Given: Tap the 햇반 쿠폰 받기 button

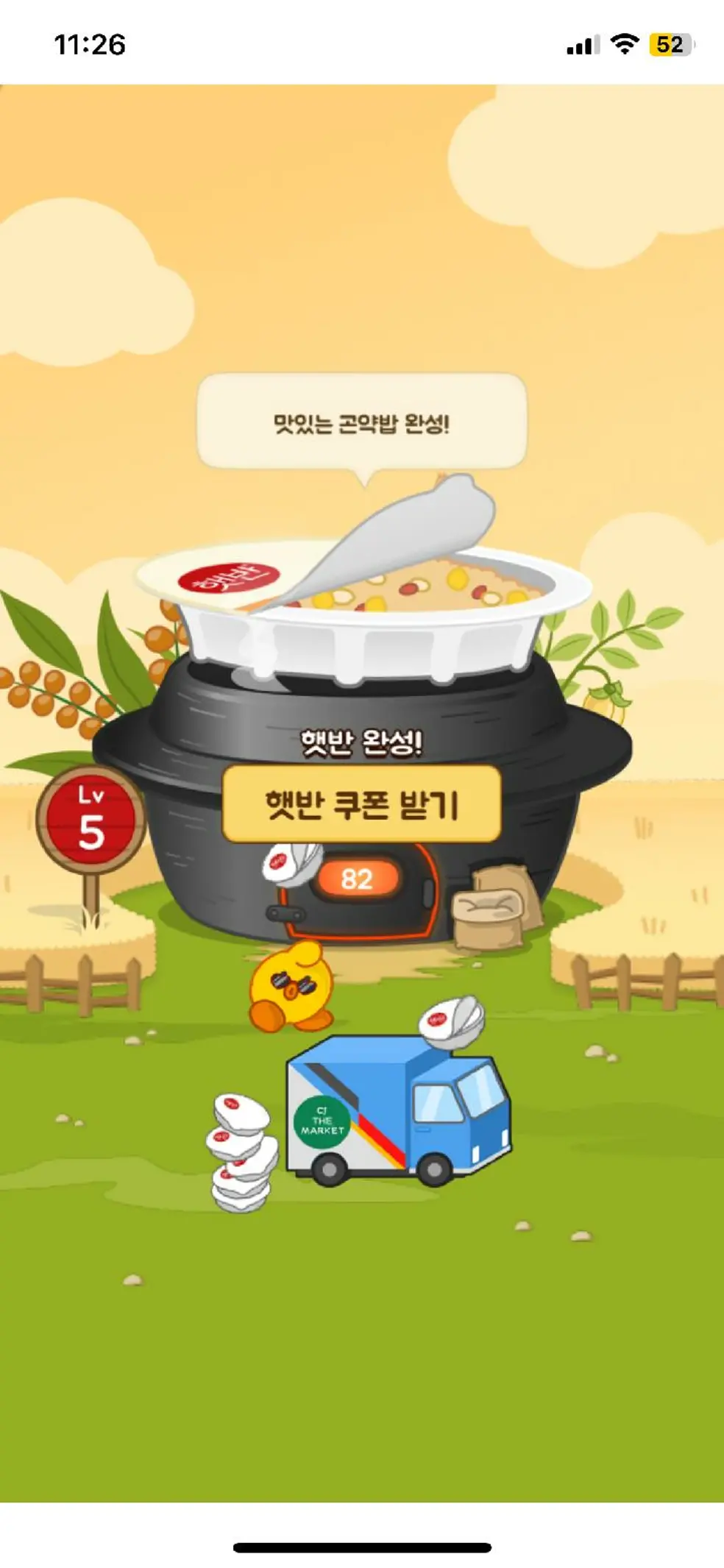Looking at the screenshot, I should point(361,803).
